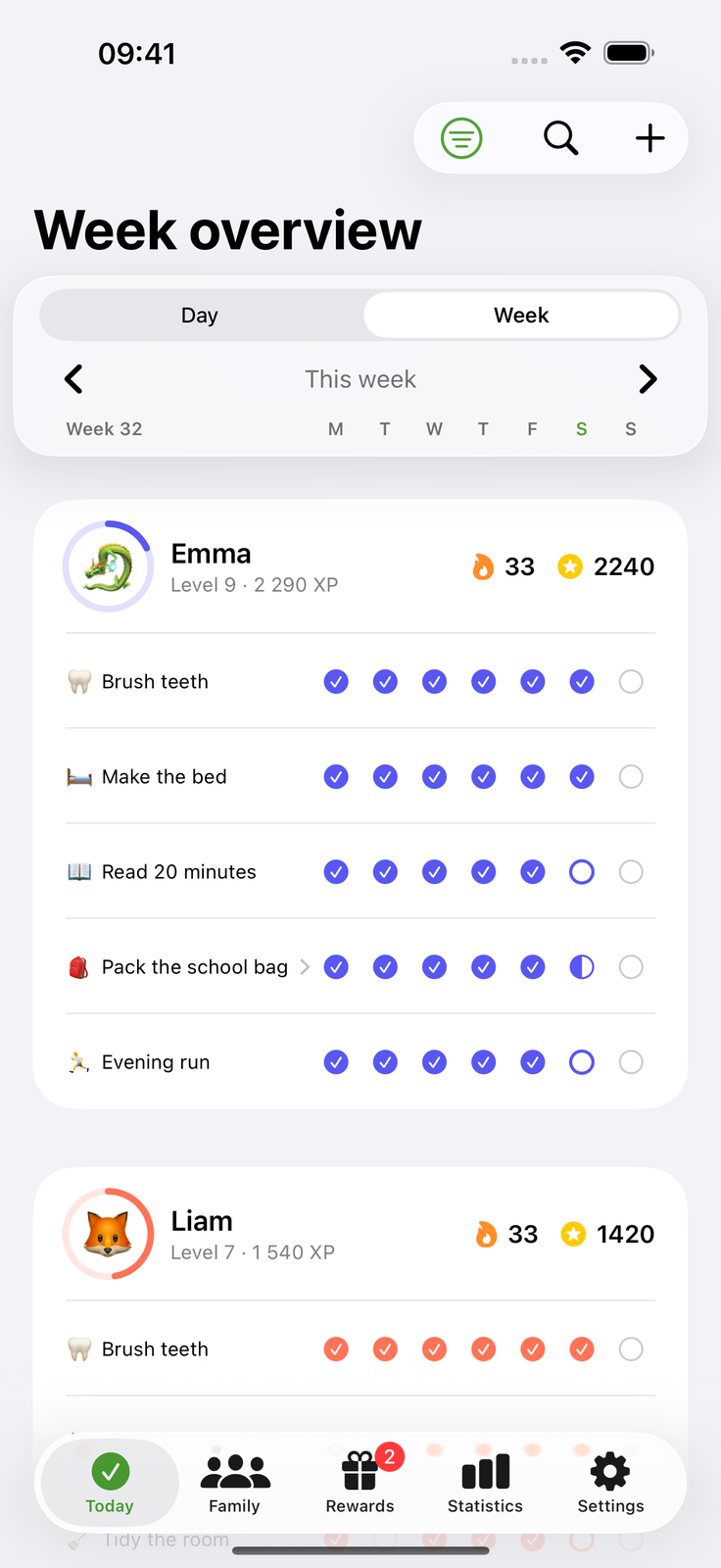Switch to the Day view
Image resolution: width=721 pixels, height=1568 pixels.
(x=200, y=316)
